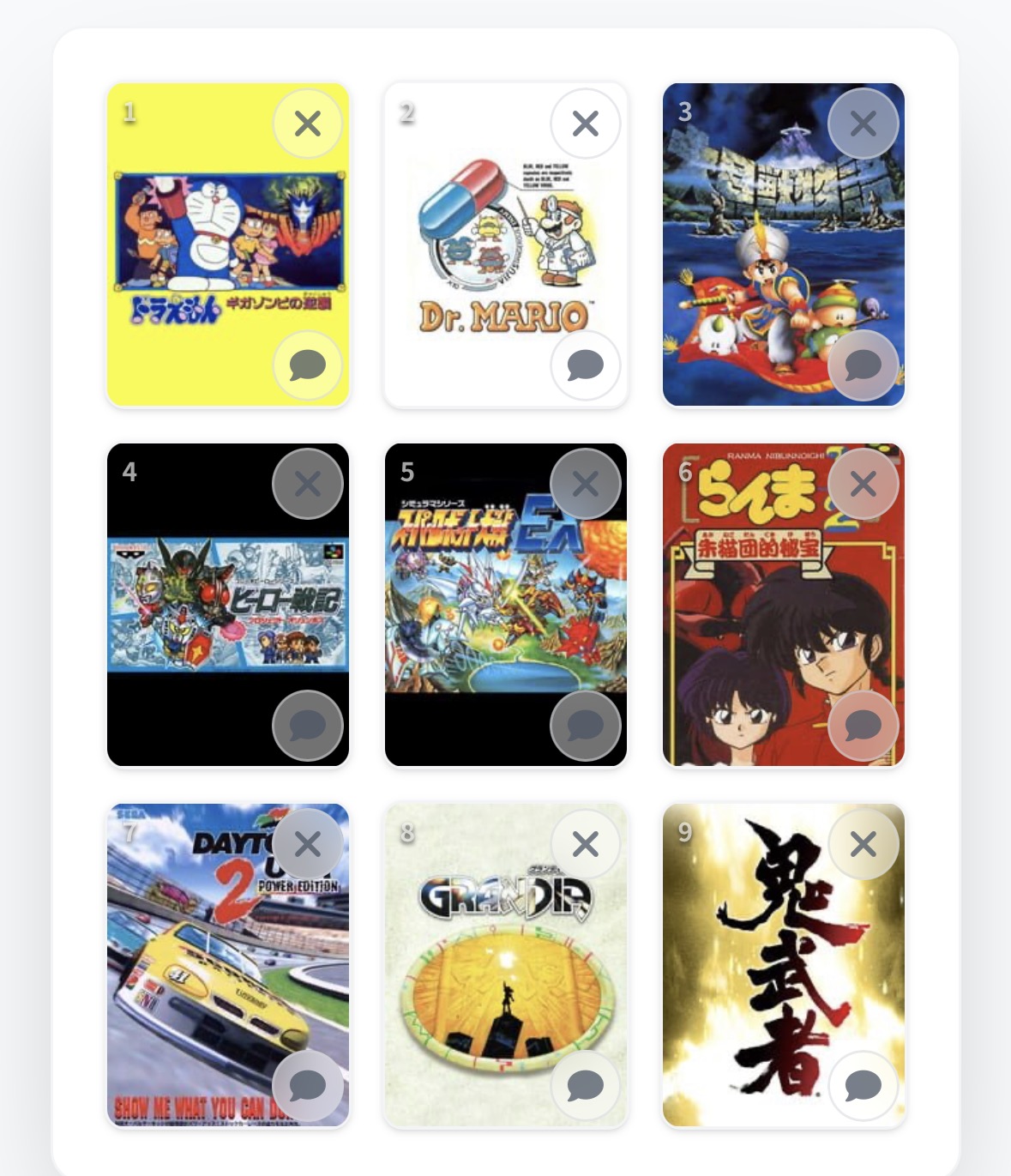
Task: Remove the Ranma game from slot 6
Action: (x=864, y=485)
